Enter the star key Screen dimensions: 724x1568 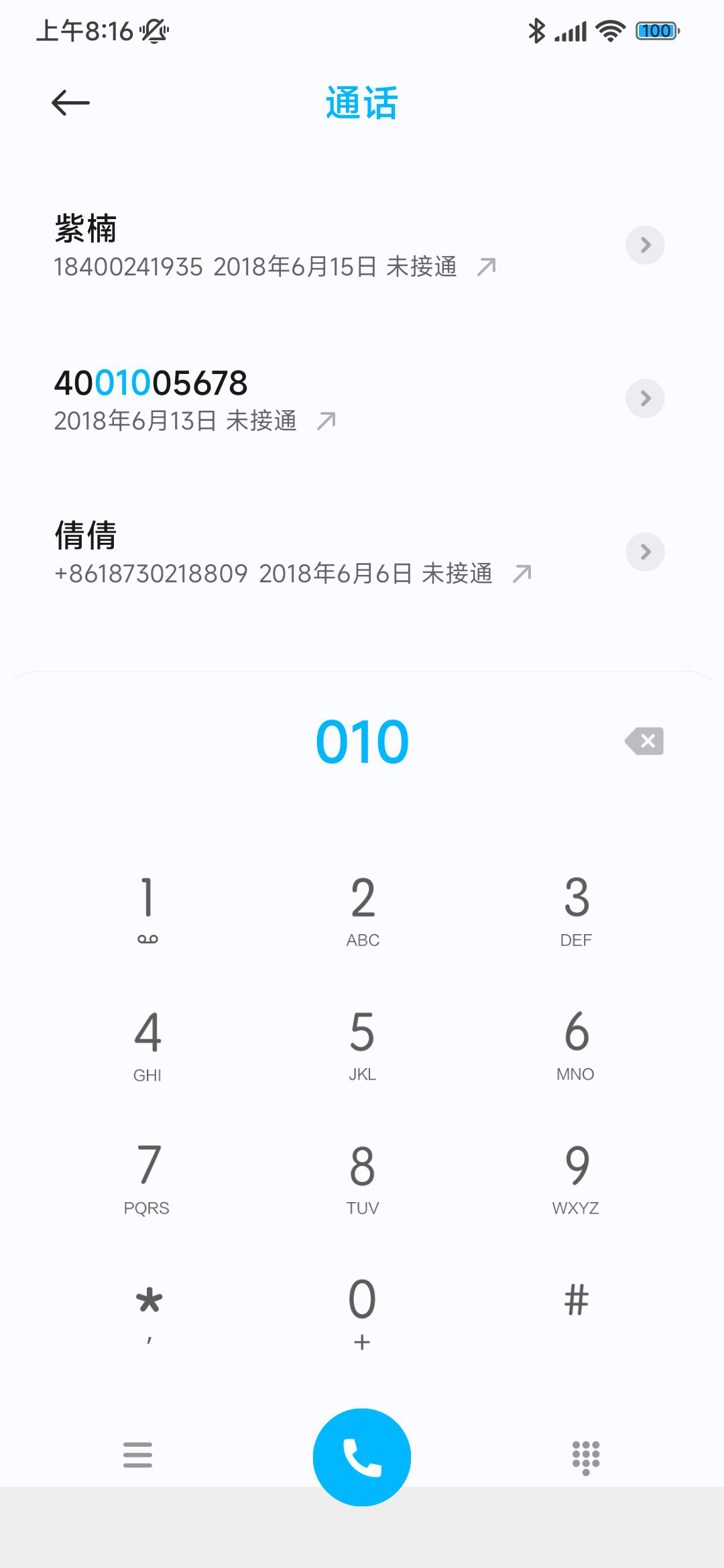148,1312
